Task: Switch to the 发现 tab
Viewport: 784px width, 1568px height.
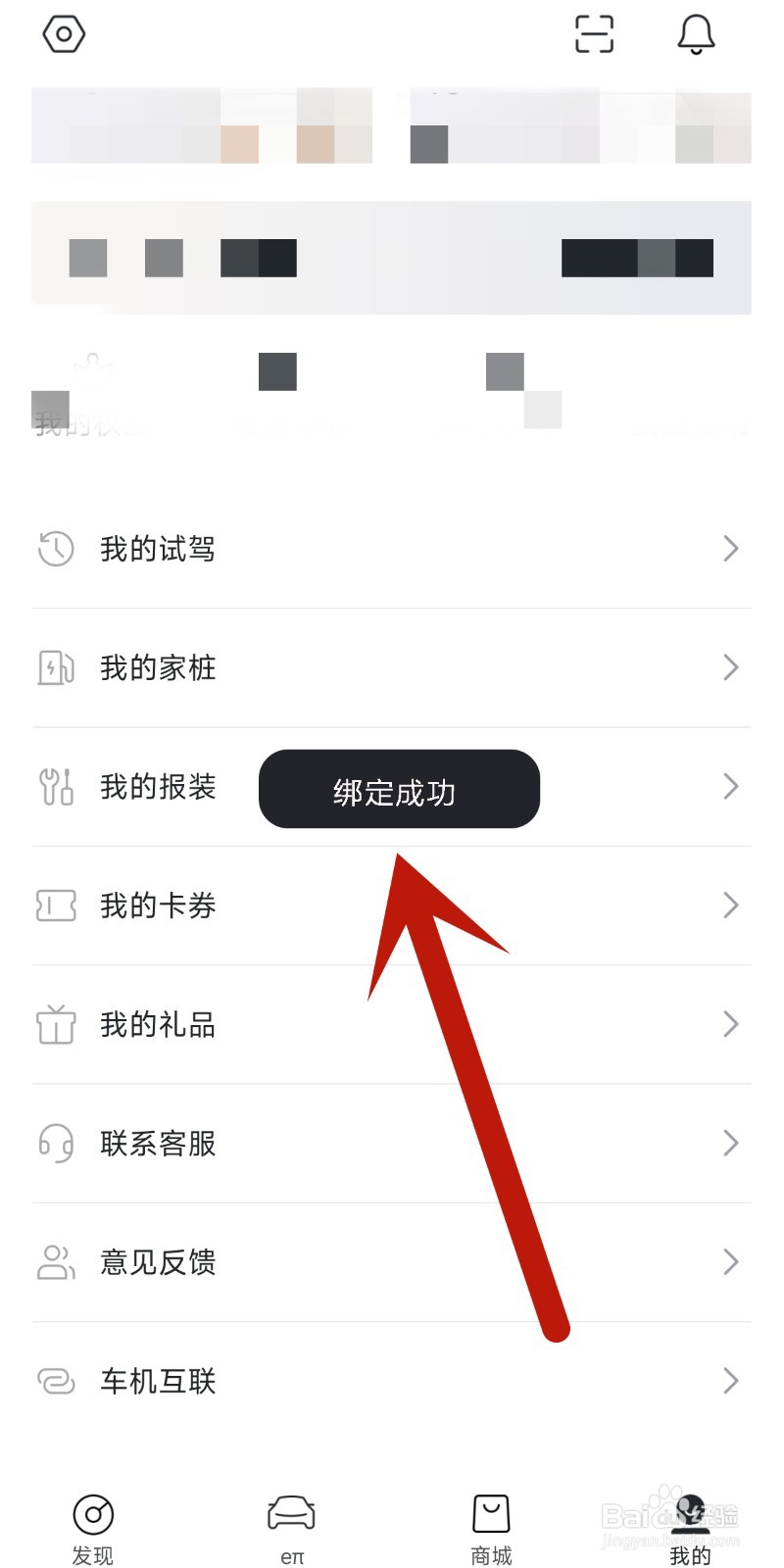Action: (x=93, y=1519)
